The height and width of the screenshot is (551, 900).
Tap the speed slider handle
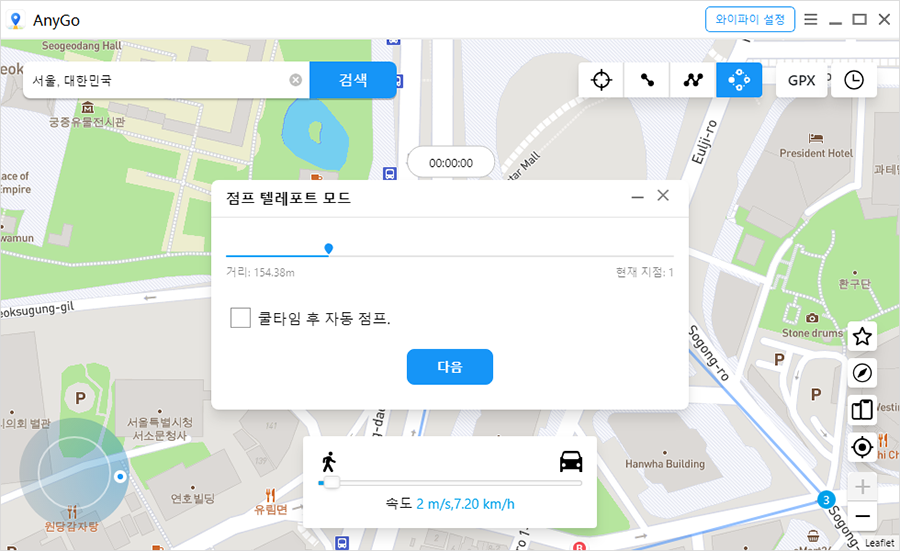tap(331, 483)
